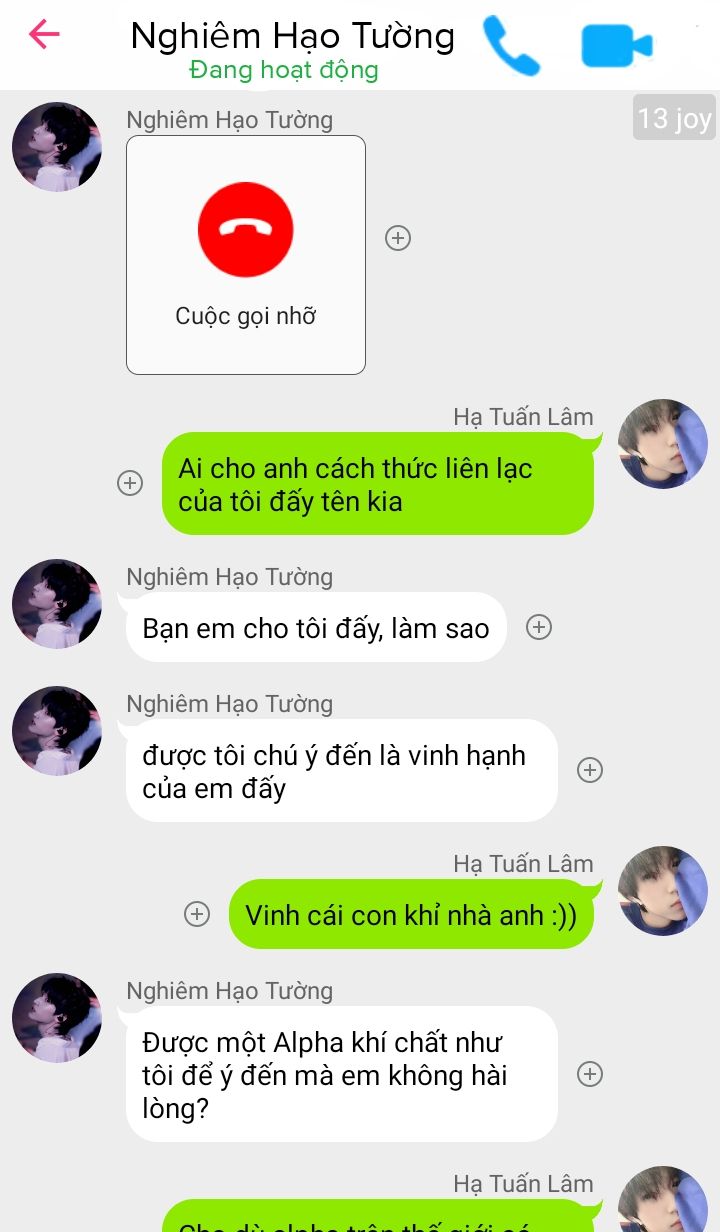The height and width of the screenshot is (1232, 720).
Task: Start a voice call with Nghiêm Hạo Tường
Action: tap(512, 45)
